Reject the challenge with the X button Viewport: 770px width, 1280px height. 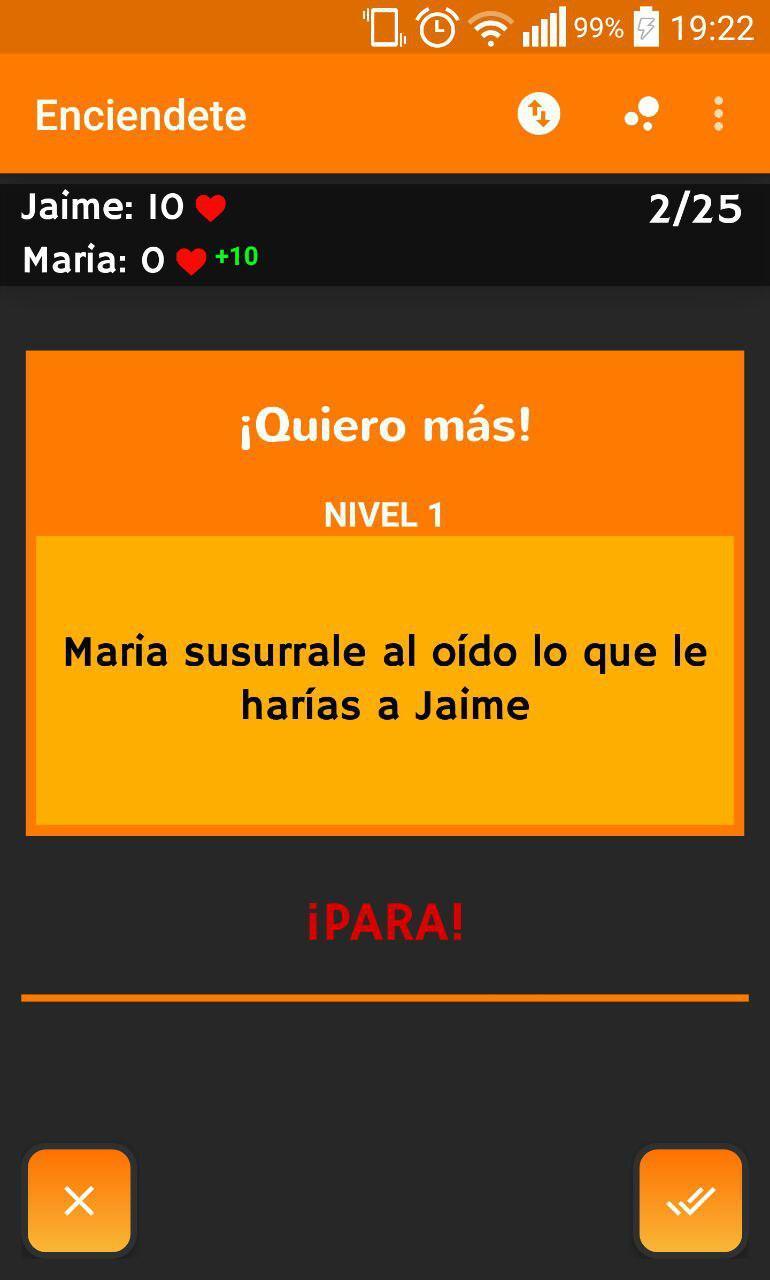(79, 1200)
